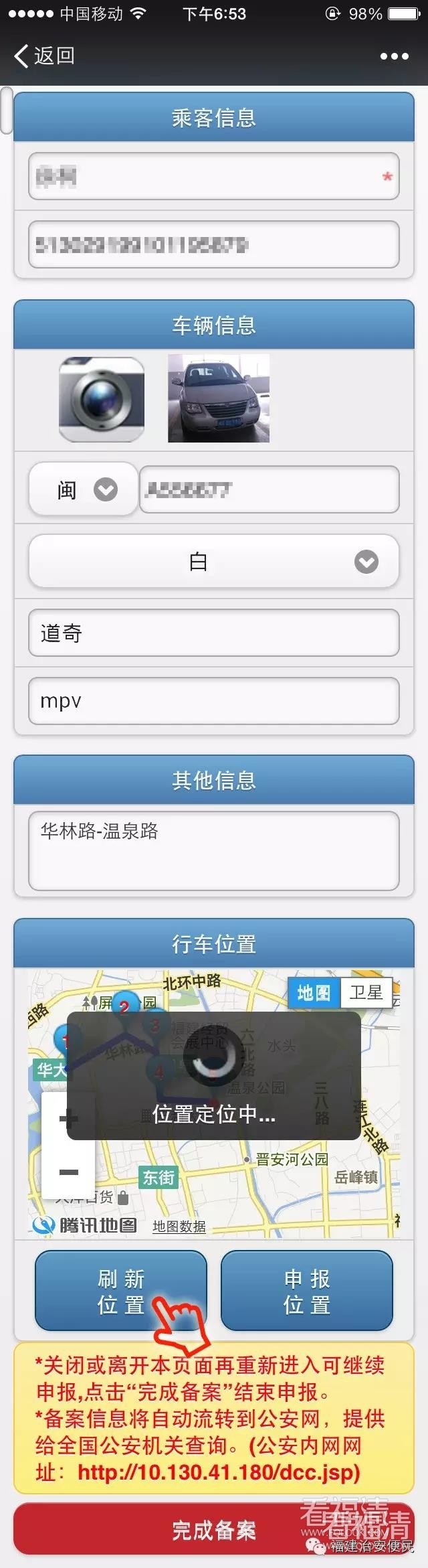Tap the camera icon to photograph vehicle
428x1568 pixels.
[102, 399]
